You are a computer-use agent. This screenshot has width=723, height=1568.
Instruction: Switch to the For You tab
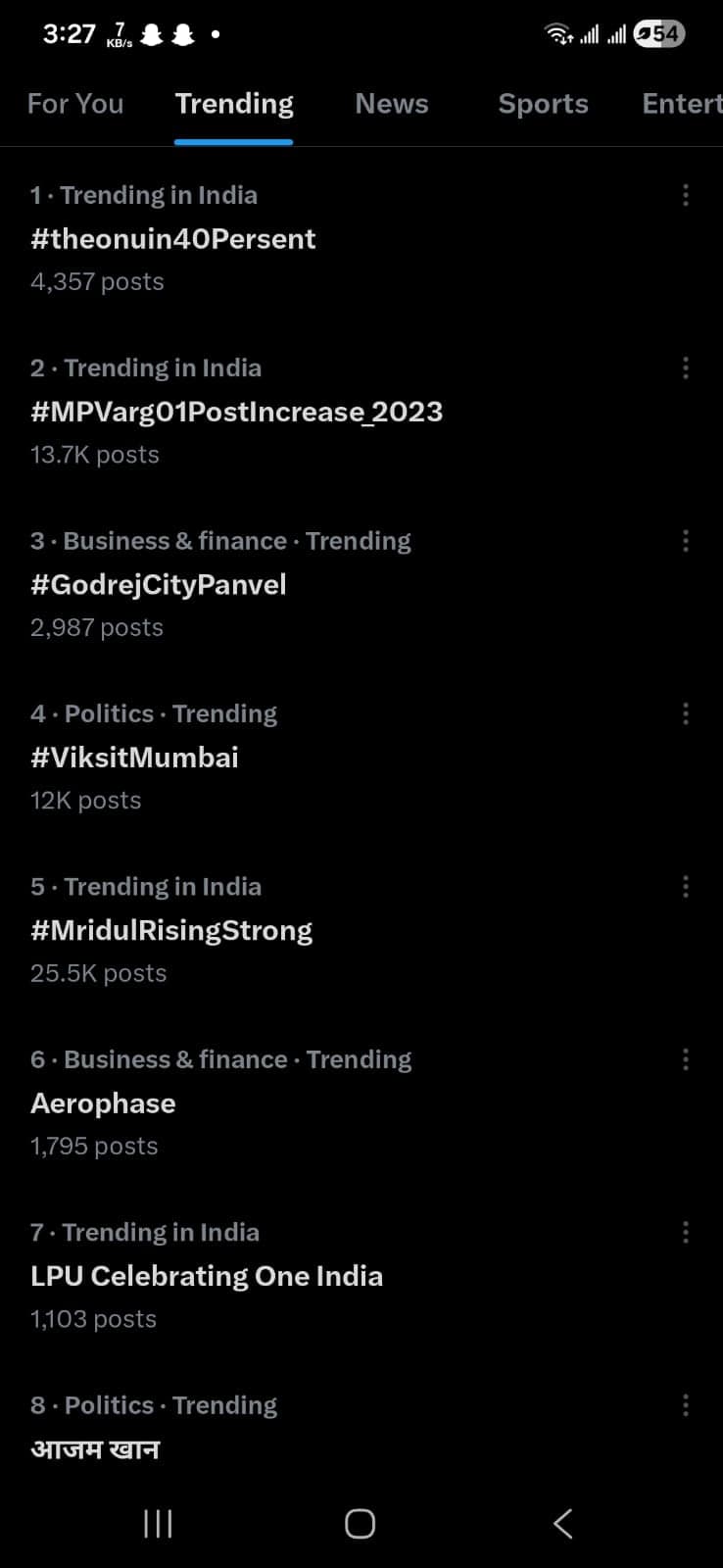click(75, 104)
